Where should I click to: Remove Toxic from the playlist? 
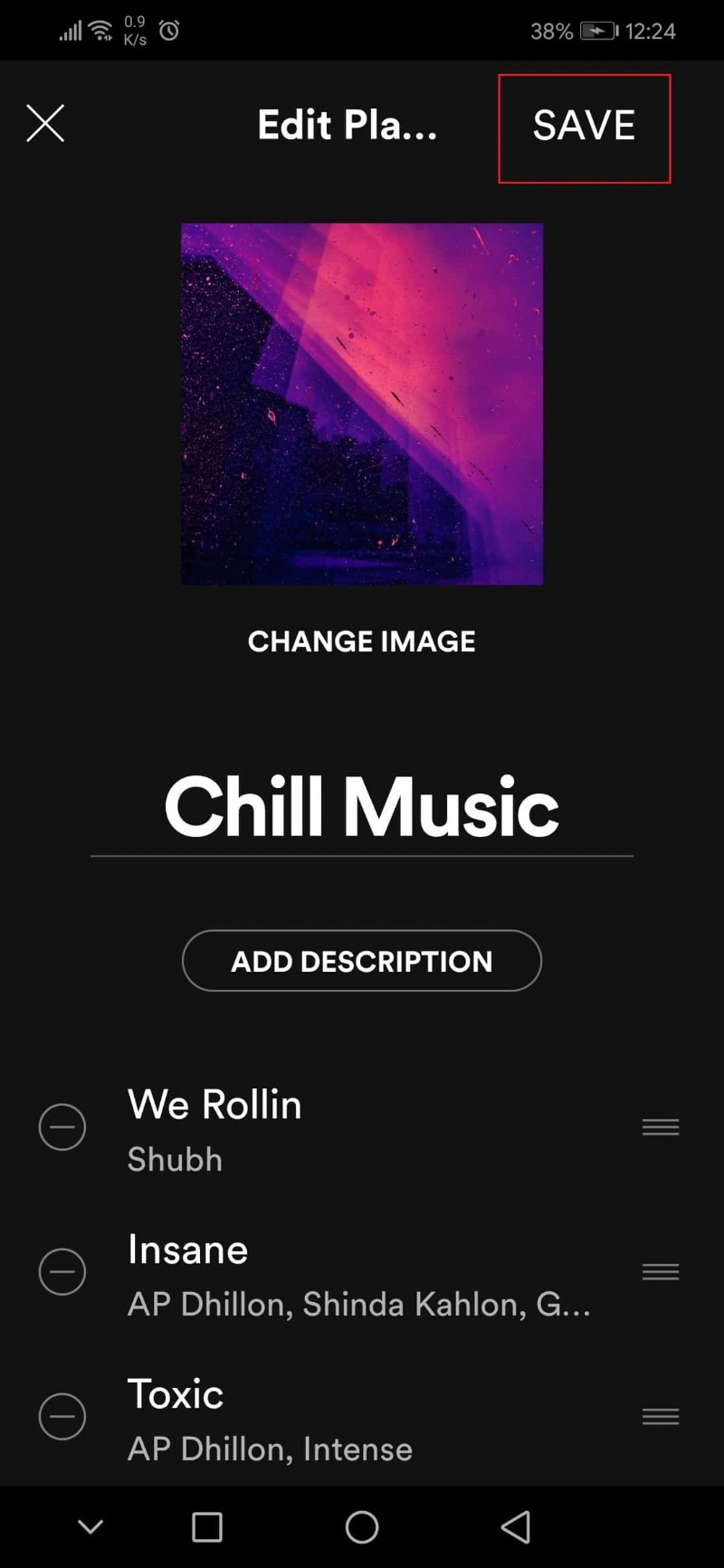(62, 1417)
